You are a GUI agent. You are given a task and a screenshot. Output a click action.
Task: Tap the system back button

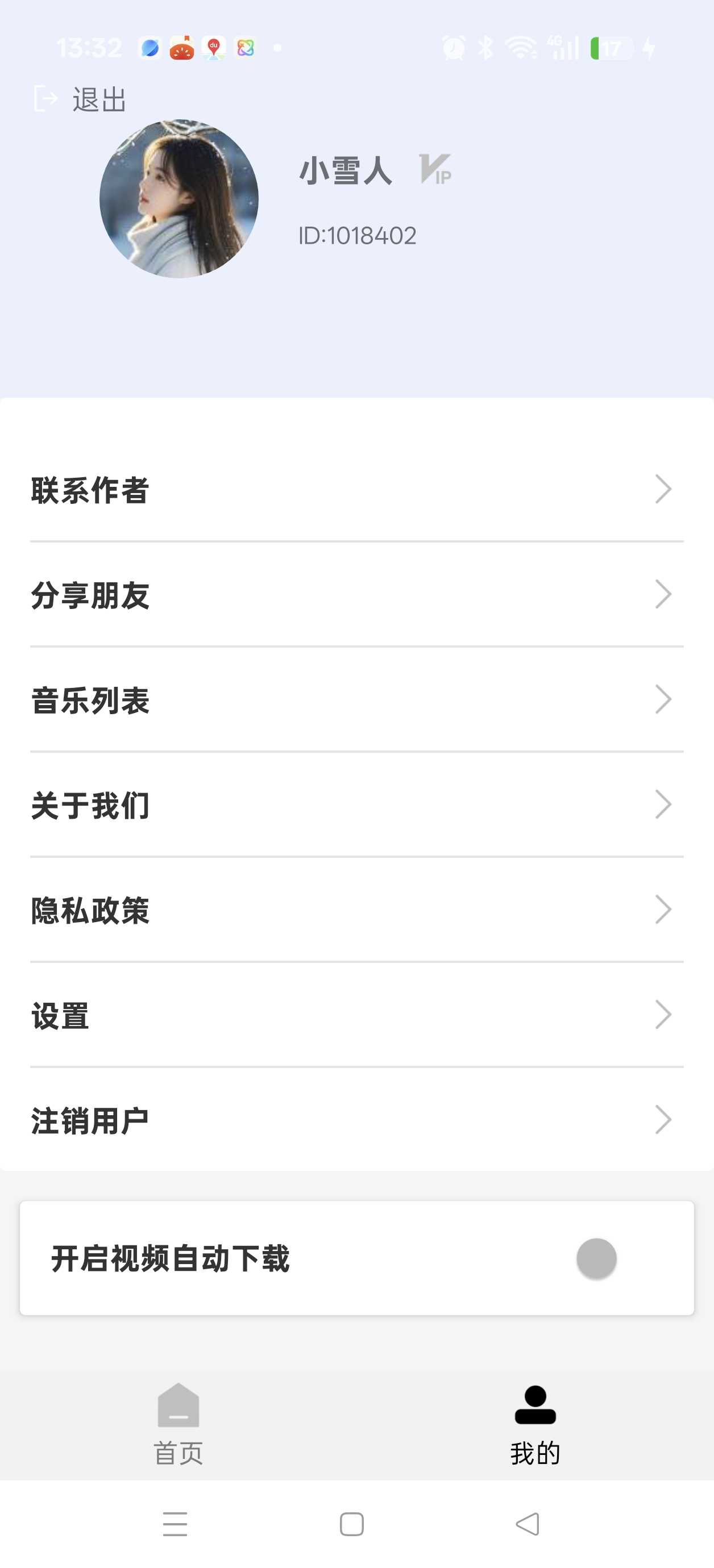coord(528,1524)
